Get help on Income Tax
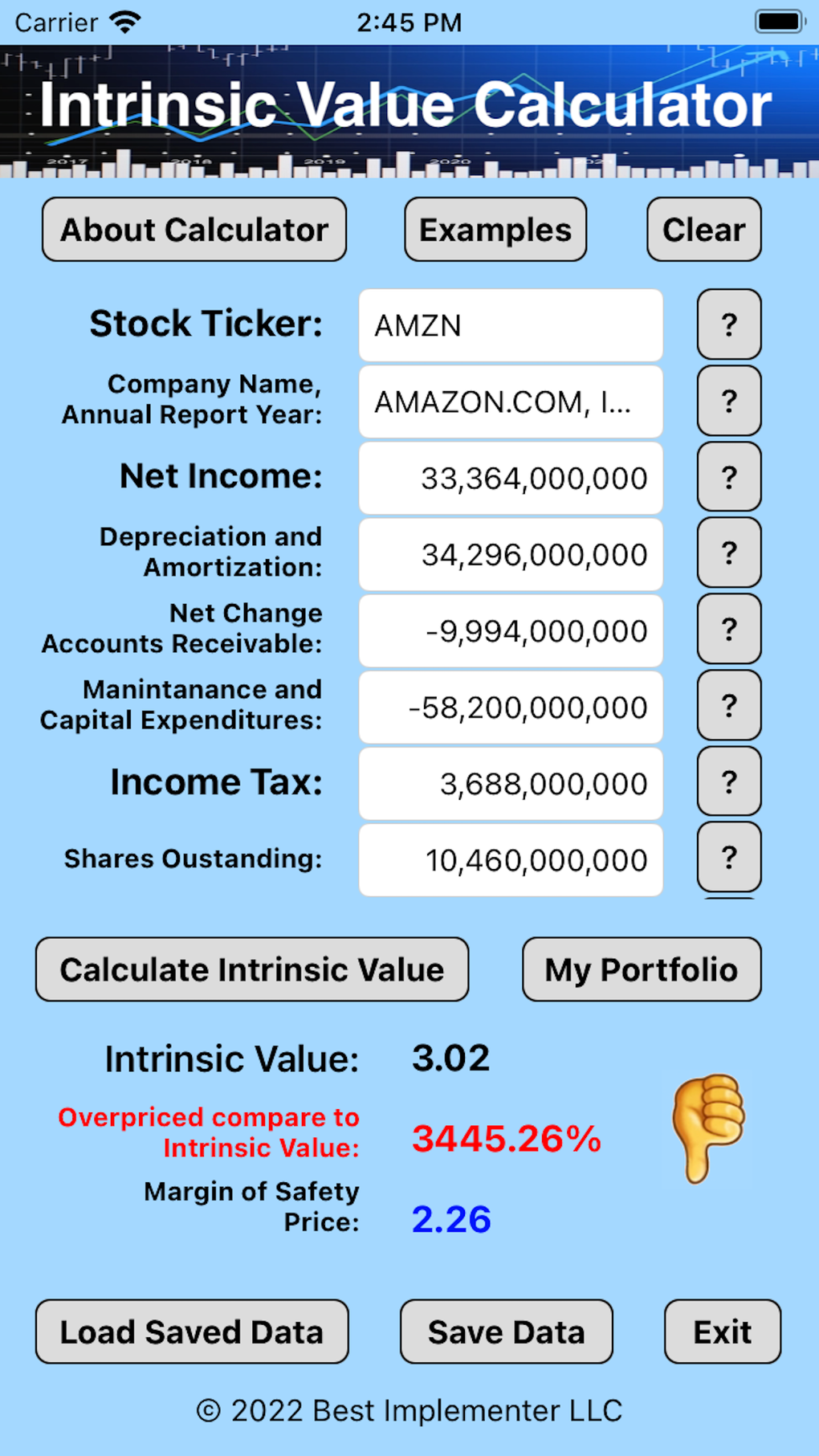The width and height of the screenshot is (819, 1456). click(729, 781)
